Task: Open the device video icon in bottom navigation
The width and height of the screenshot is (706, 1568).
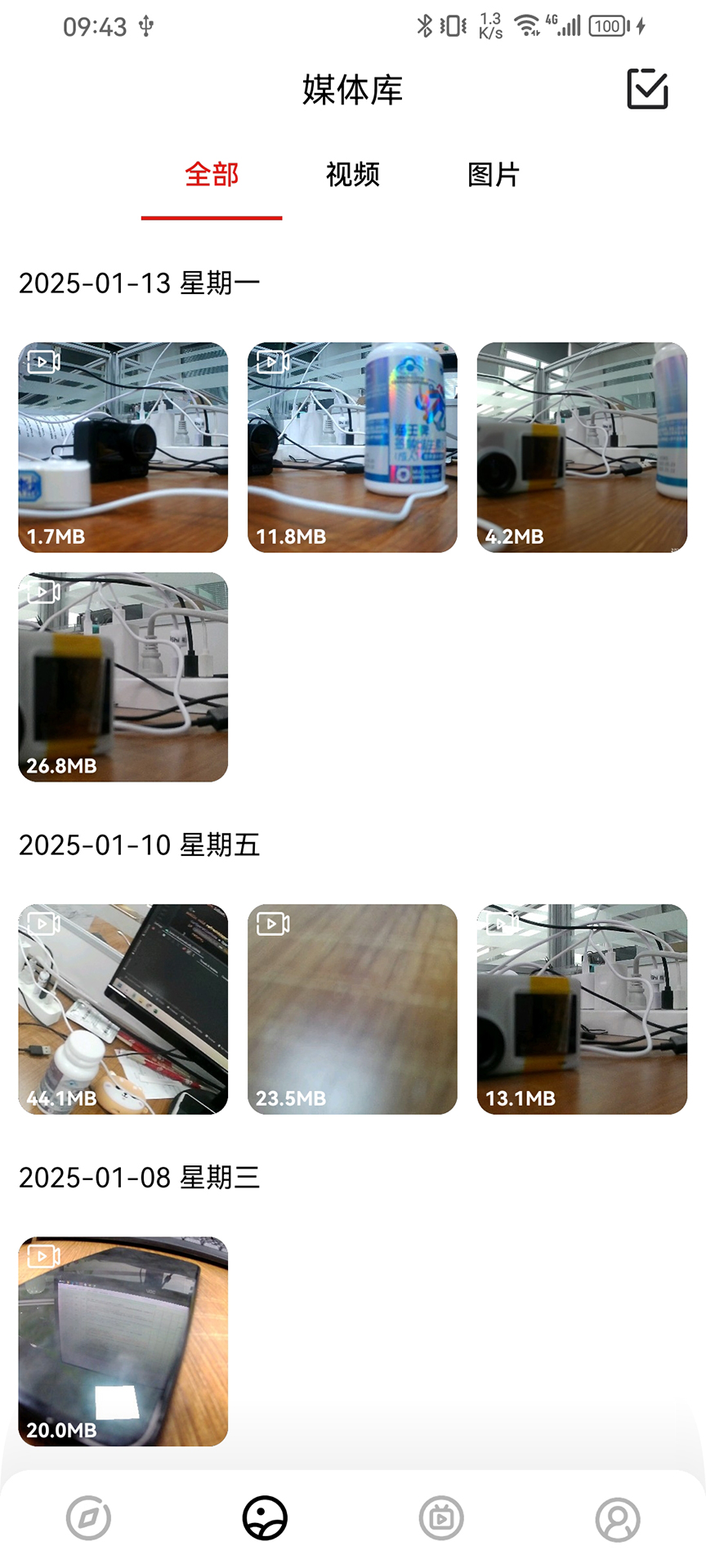Action: [x=441, y=1516]
